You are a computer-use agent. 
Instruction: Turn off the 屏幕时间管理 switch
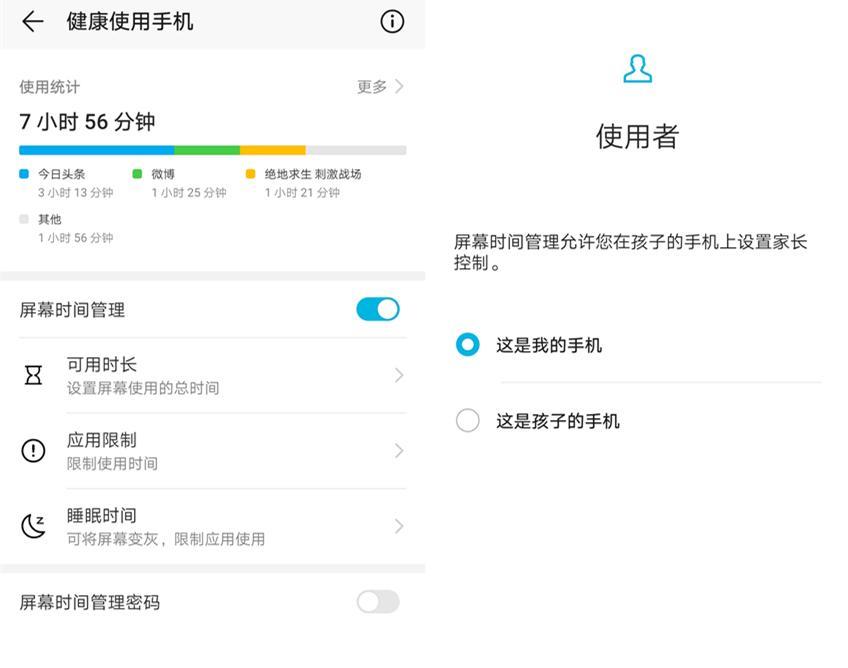(378, 309)
